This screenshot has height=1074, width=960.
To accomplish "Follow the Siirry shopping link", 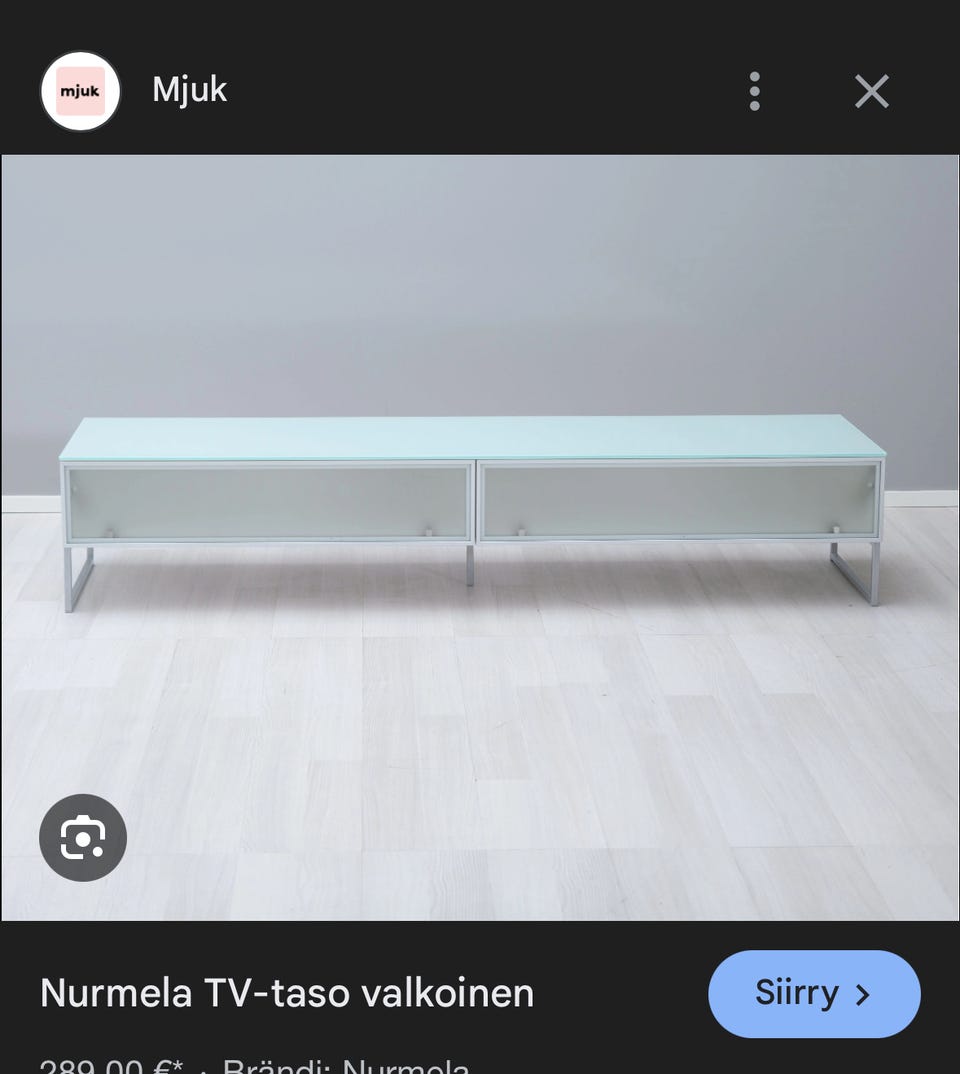I will coord(813,993).
